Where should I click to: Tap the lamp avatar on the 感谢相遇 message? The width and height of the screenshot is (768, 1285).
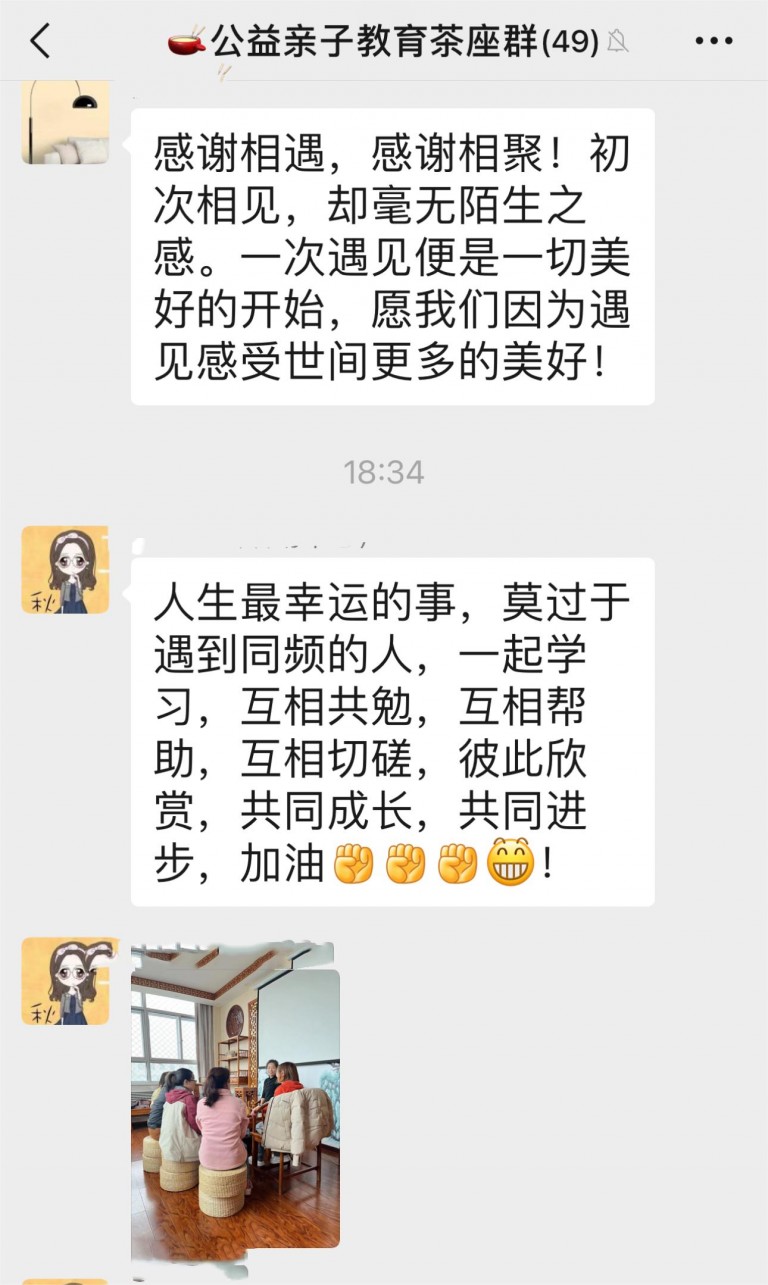tap(65, 123)
